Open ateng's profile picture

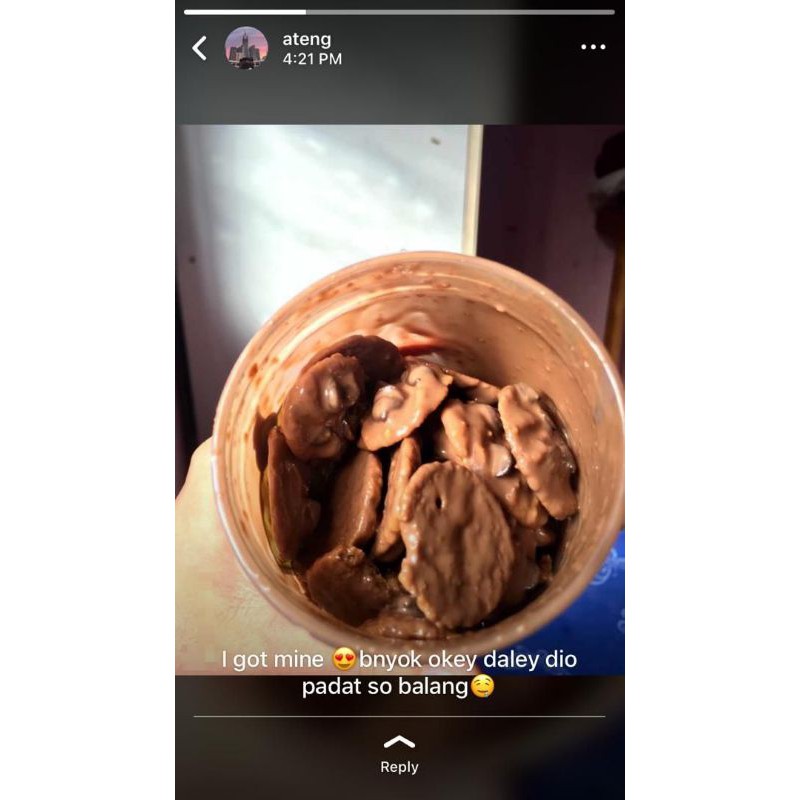[x=246, y=48]
